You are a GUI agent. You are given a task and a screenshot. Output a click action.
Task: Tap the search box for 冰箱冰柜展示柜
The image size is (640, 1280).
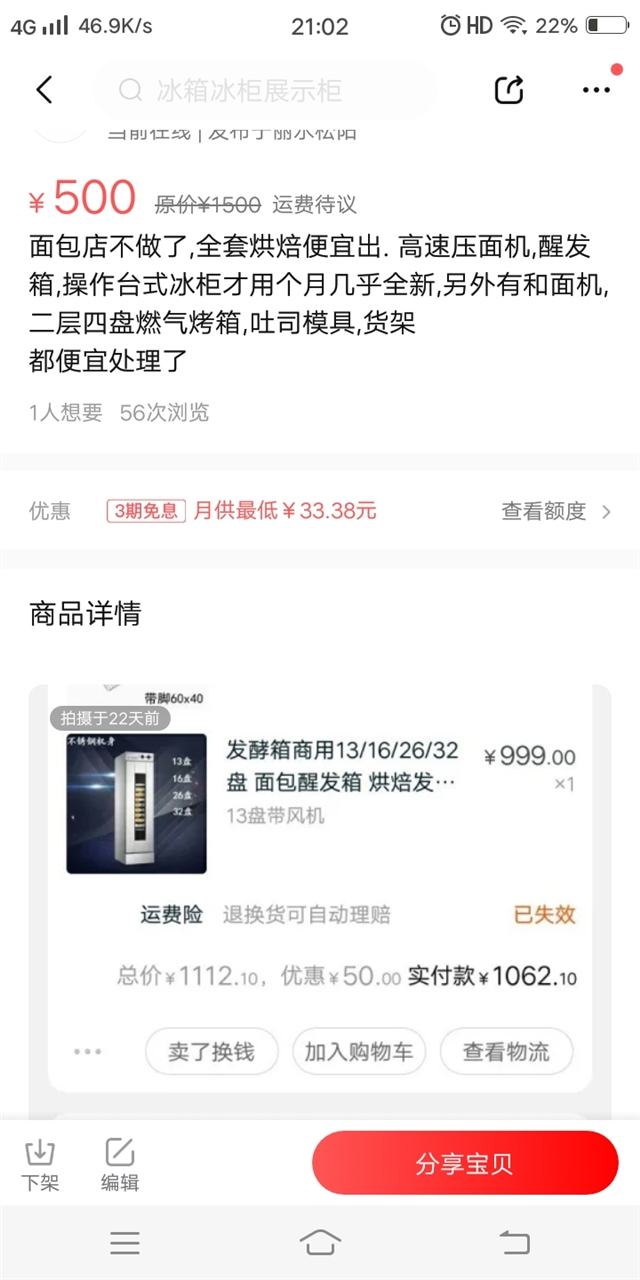(x=265, y=91)
